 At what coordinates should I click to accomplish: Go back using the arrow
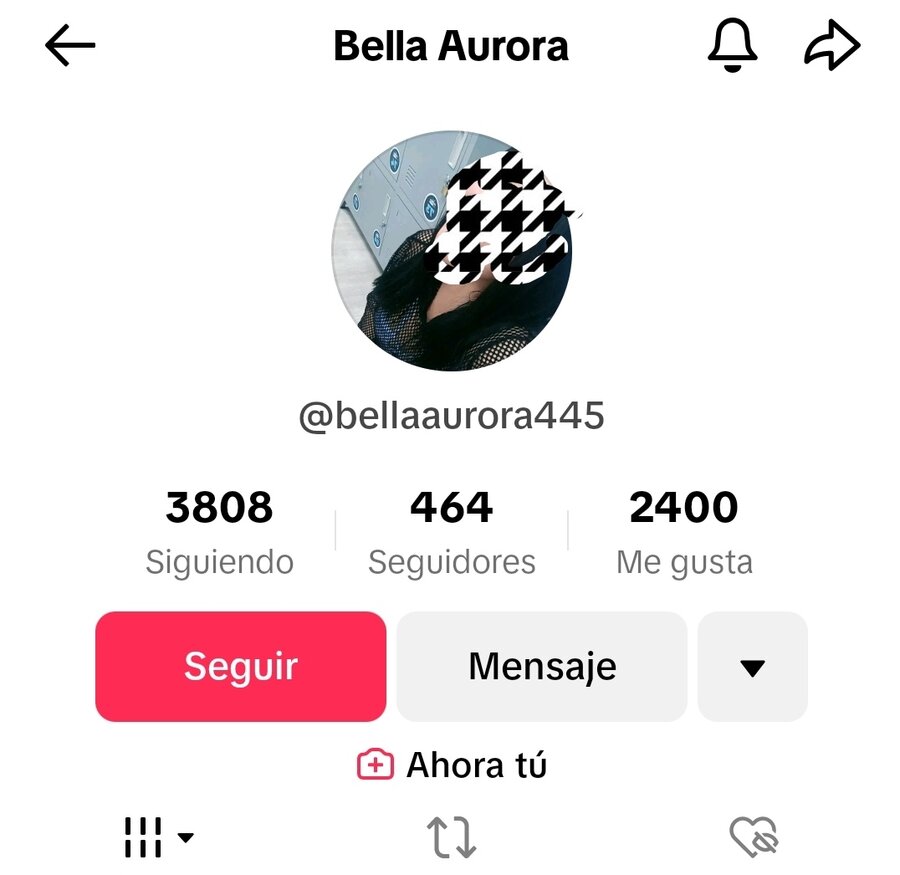point(70,46)
